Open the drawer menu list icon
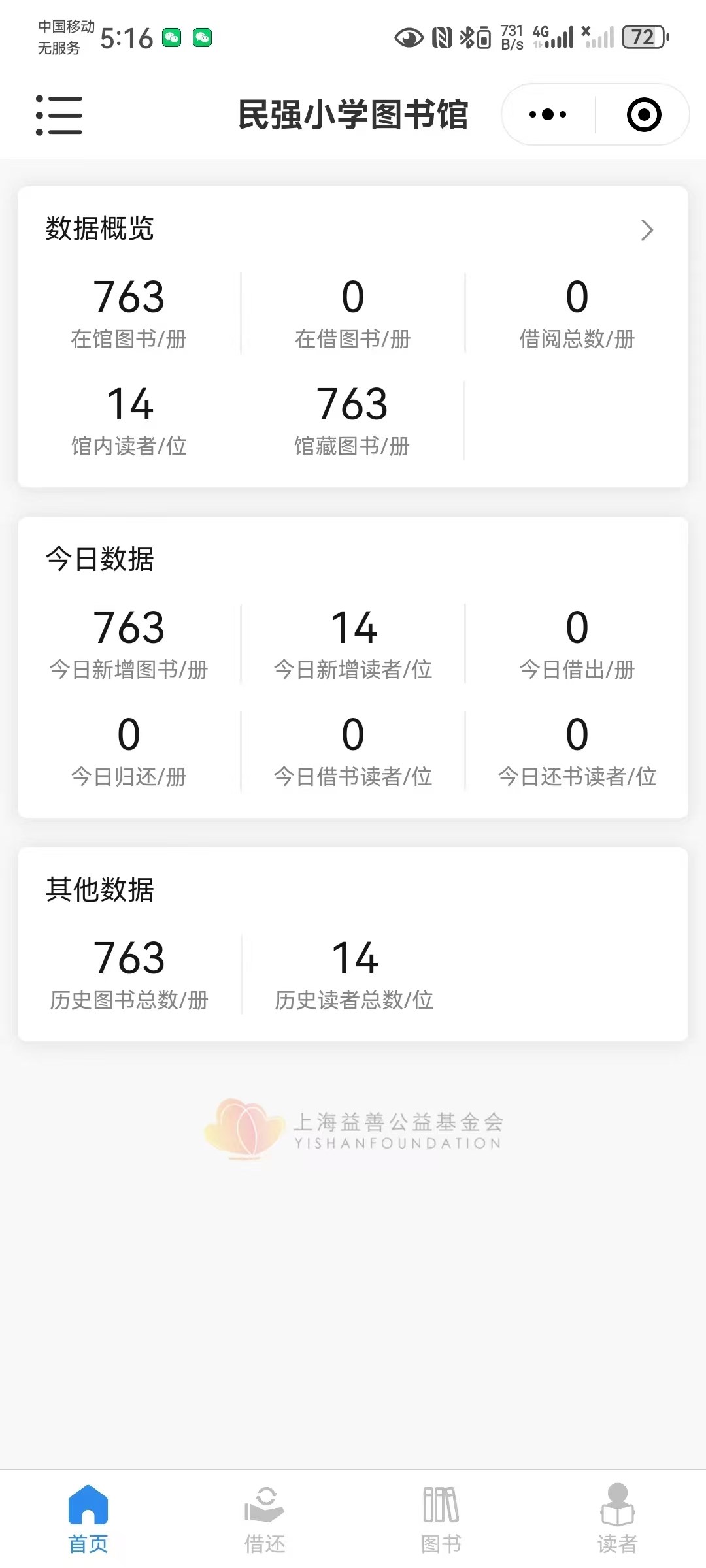Viewport: 706px width, 1568px height. [x=59, y=115]
